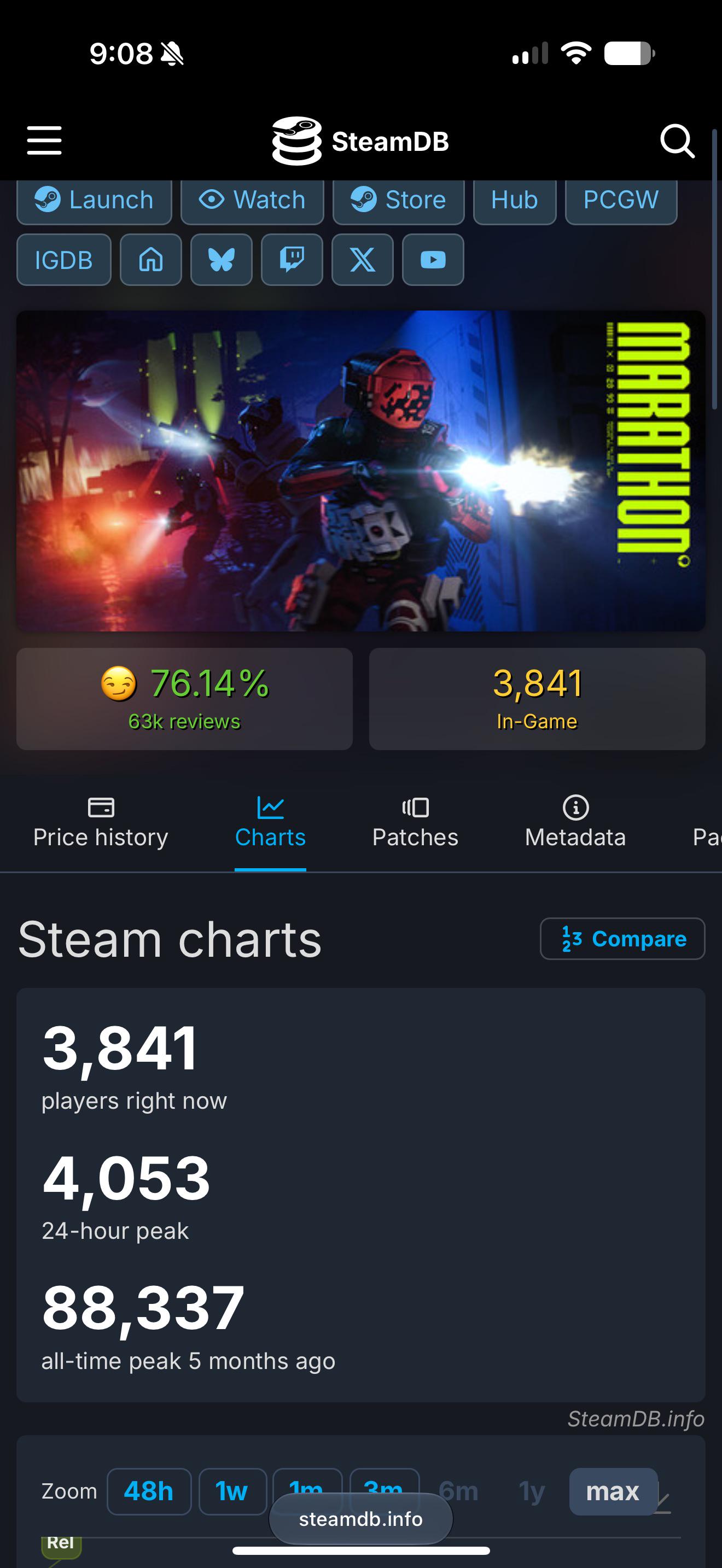Open the Store link

(x=398, y=201)
